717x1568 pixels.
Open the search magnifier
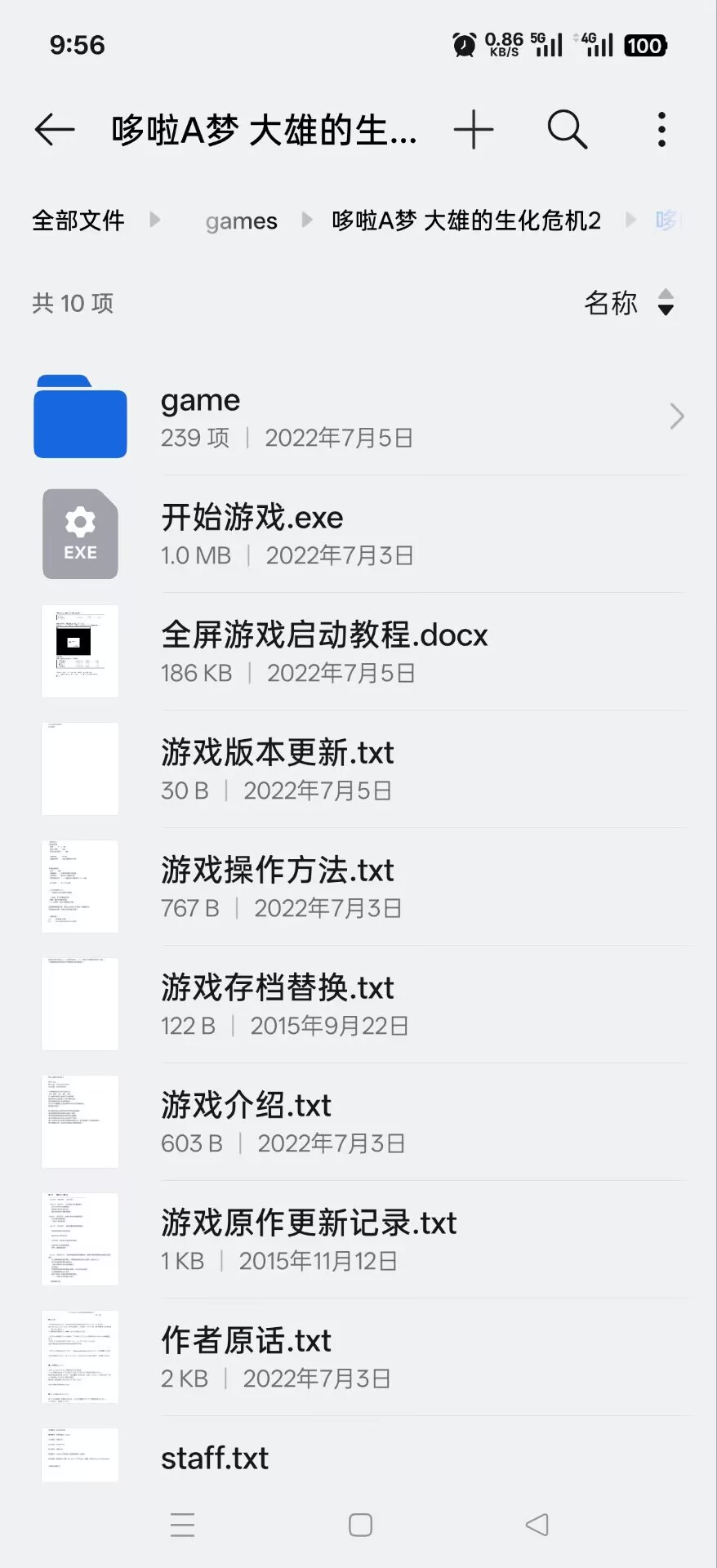[567, 129]
